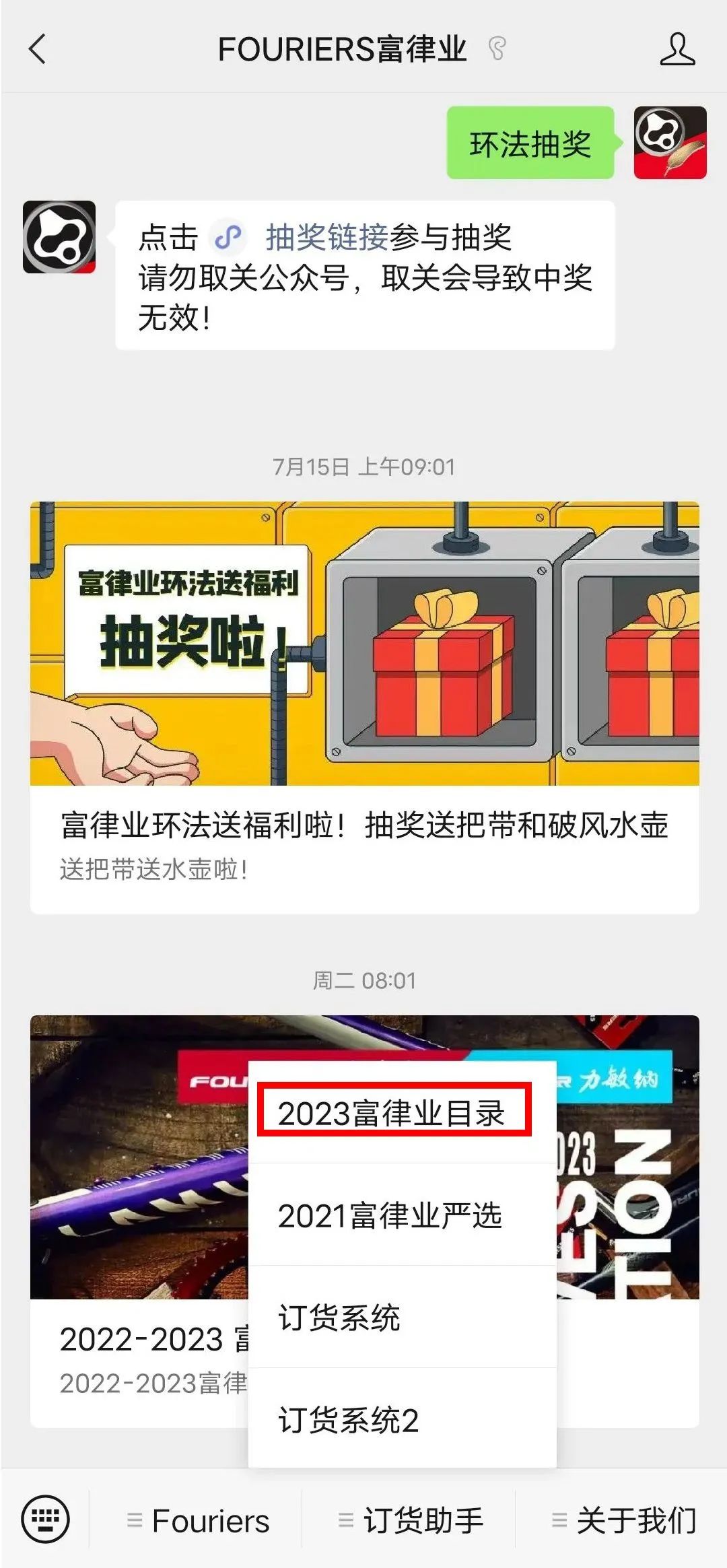Open the account profile icon
This screenshot has height=1568, width=727.
pos(677,49)
